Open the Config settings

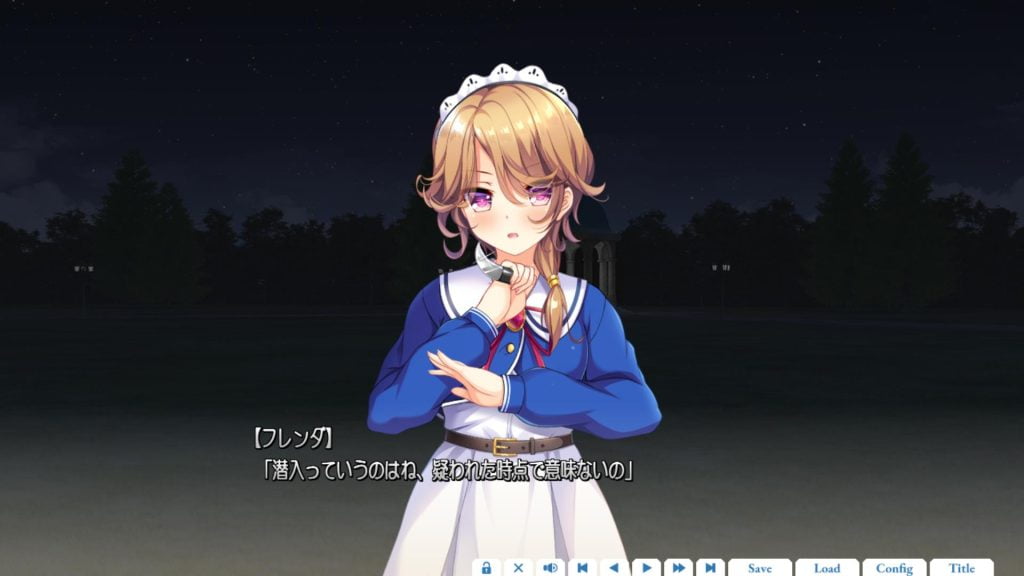894,567
